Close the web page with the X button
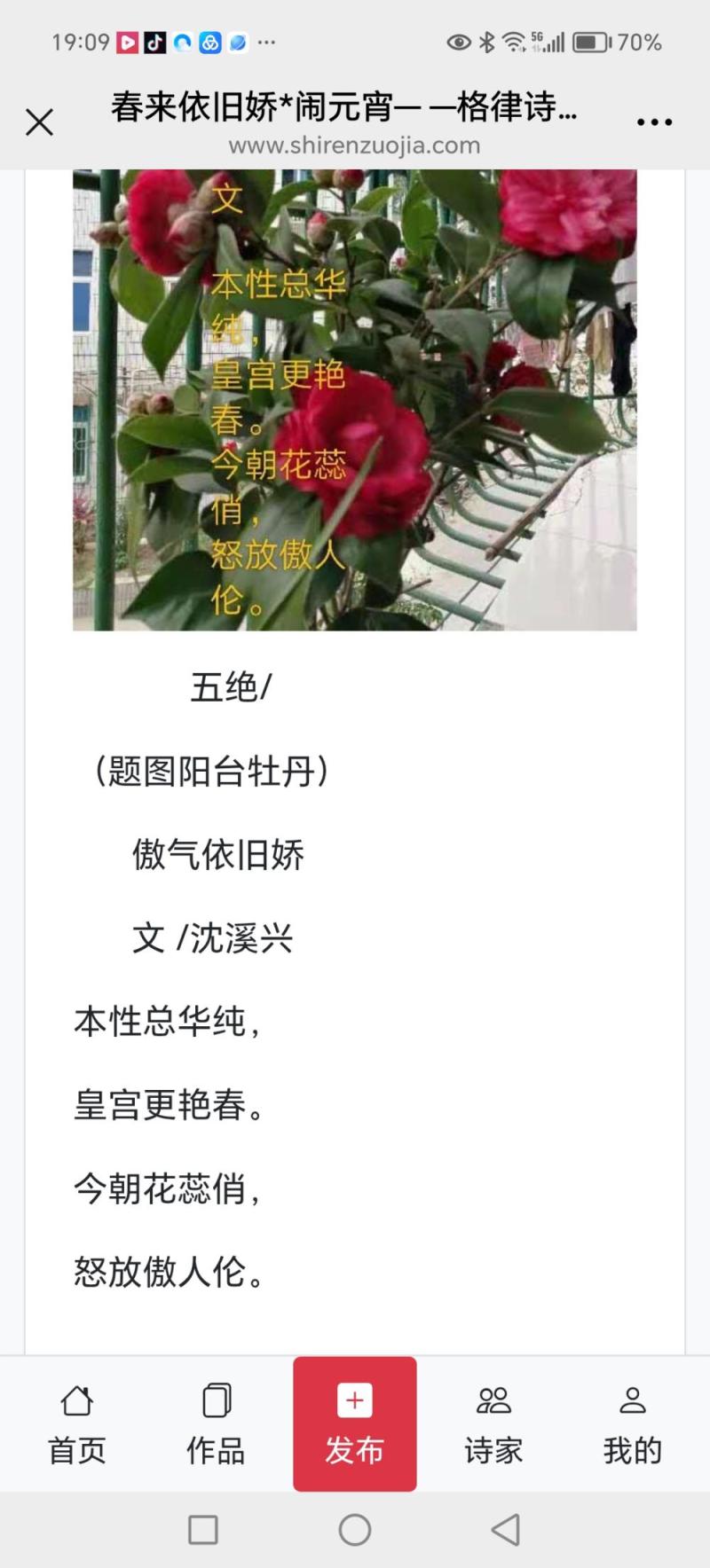The image size is (710, 1568). 39,122
